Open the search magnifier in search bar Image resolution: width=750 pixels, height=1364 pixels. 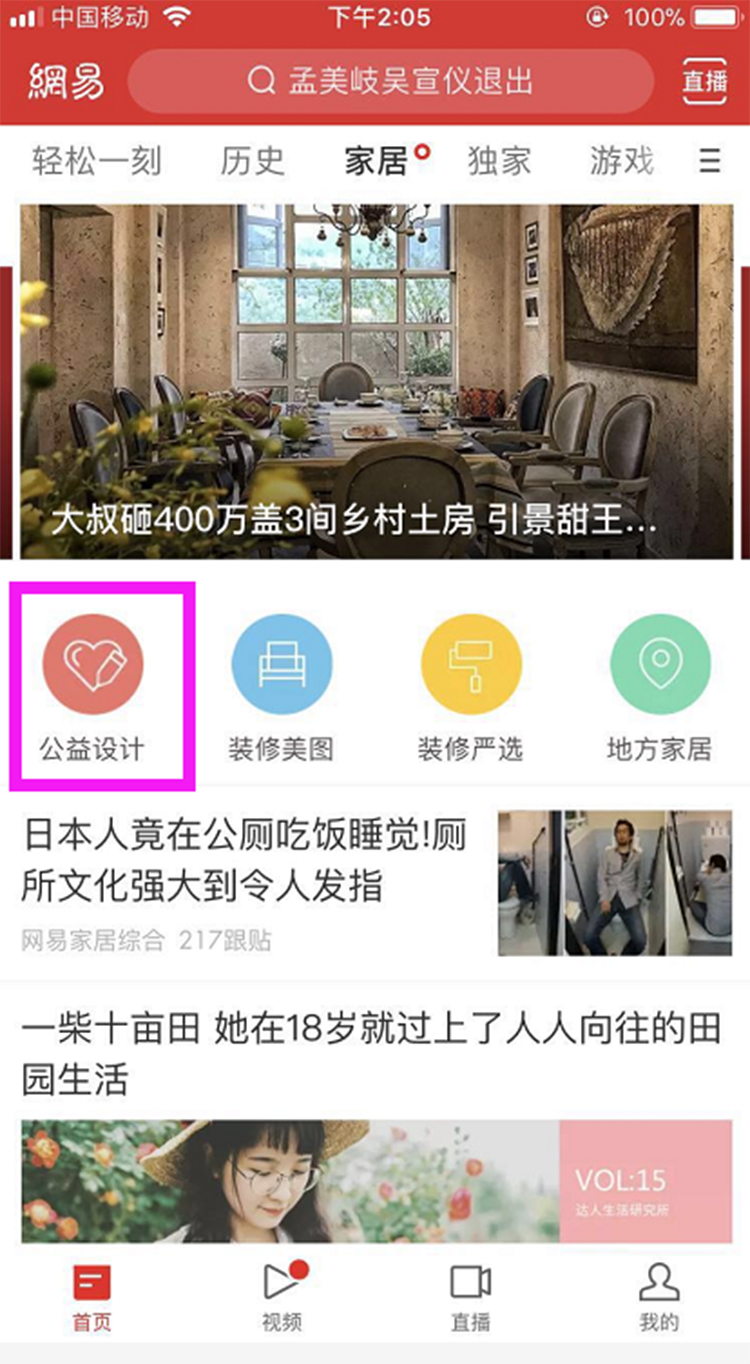pyautogui.click(x=261, y=82)
